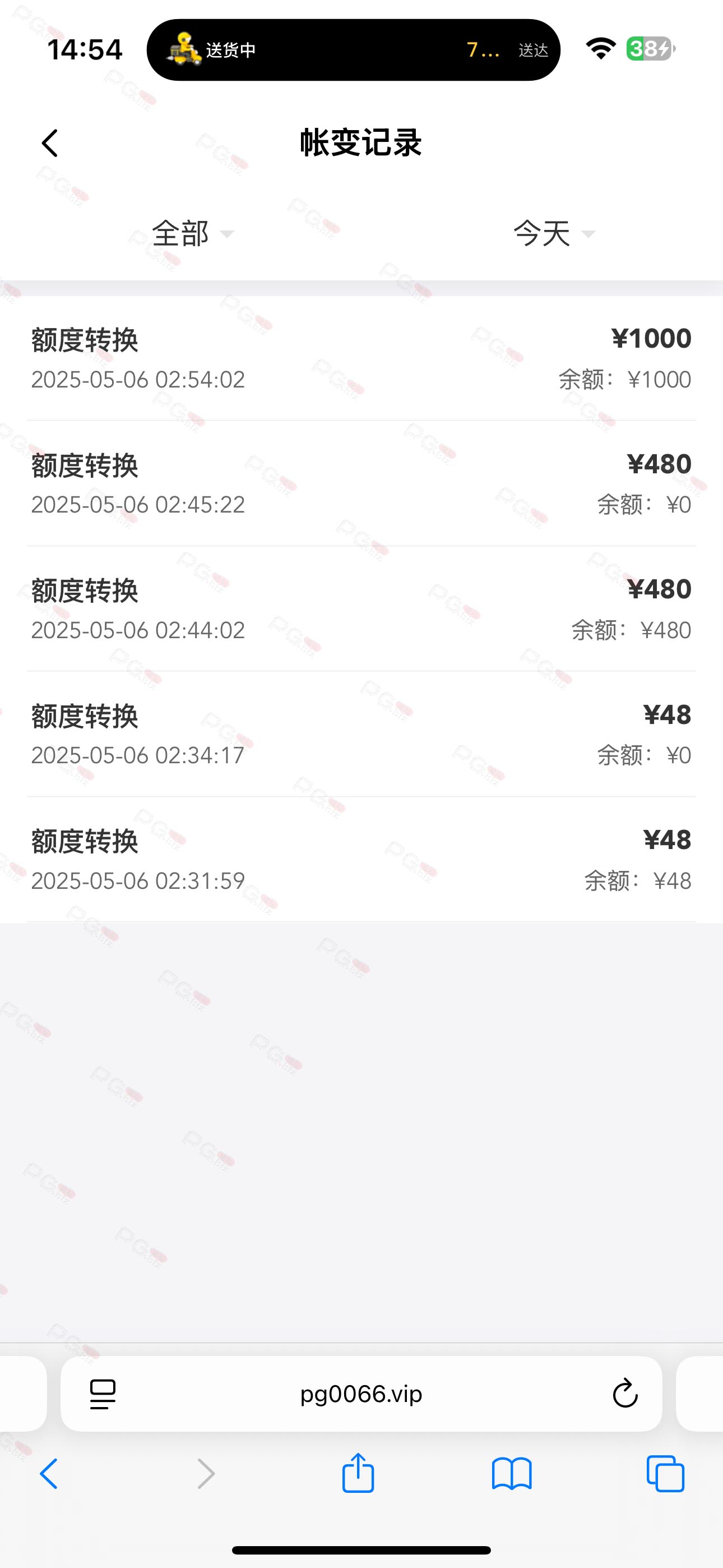Reload the pg0066.vip page
723x1568 pixels.
click(x=624, y=1393)
